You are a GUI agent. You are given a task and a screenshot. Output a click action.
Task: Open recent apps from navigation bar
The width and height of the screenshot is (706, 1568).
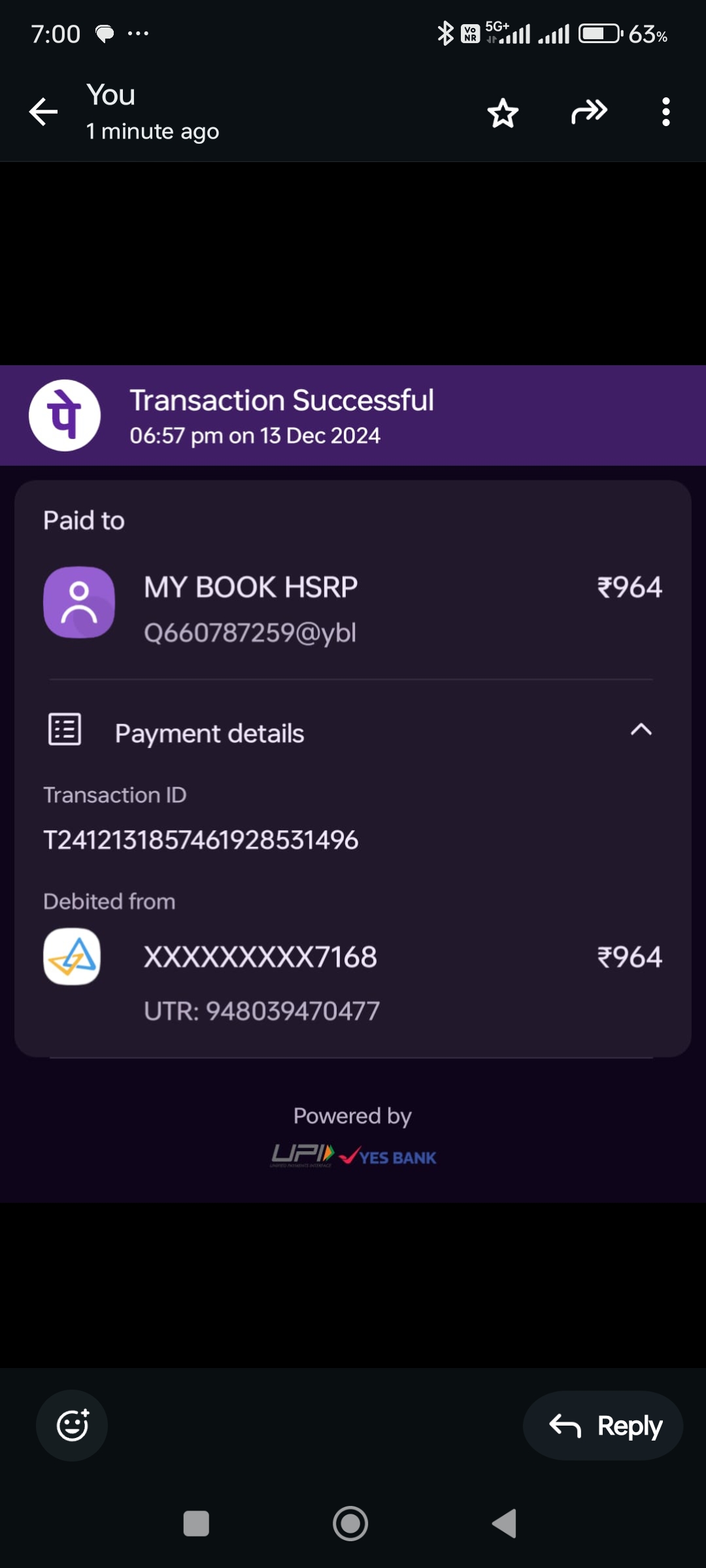pos(196,1524)
